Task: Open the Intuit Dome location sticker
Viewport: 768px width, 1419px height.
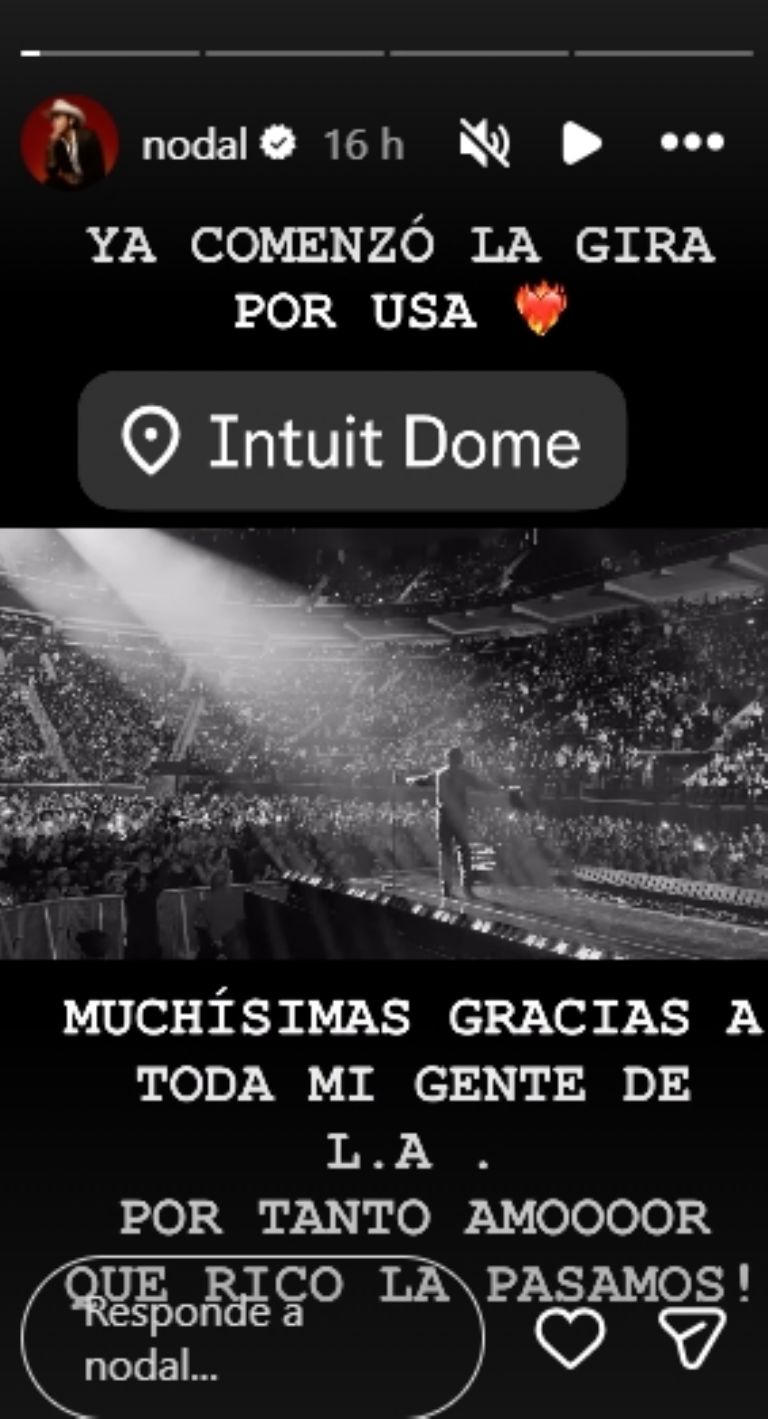Action: [x=352, y=441]
